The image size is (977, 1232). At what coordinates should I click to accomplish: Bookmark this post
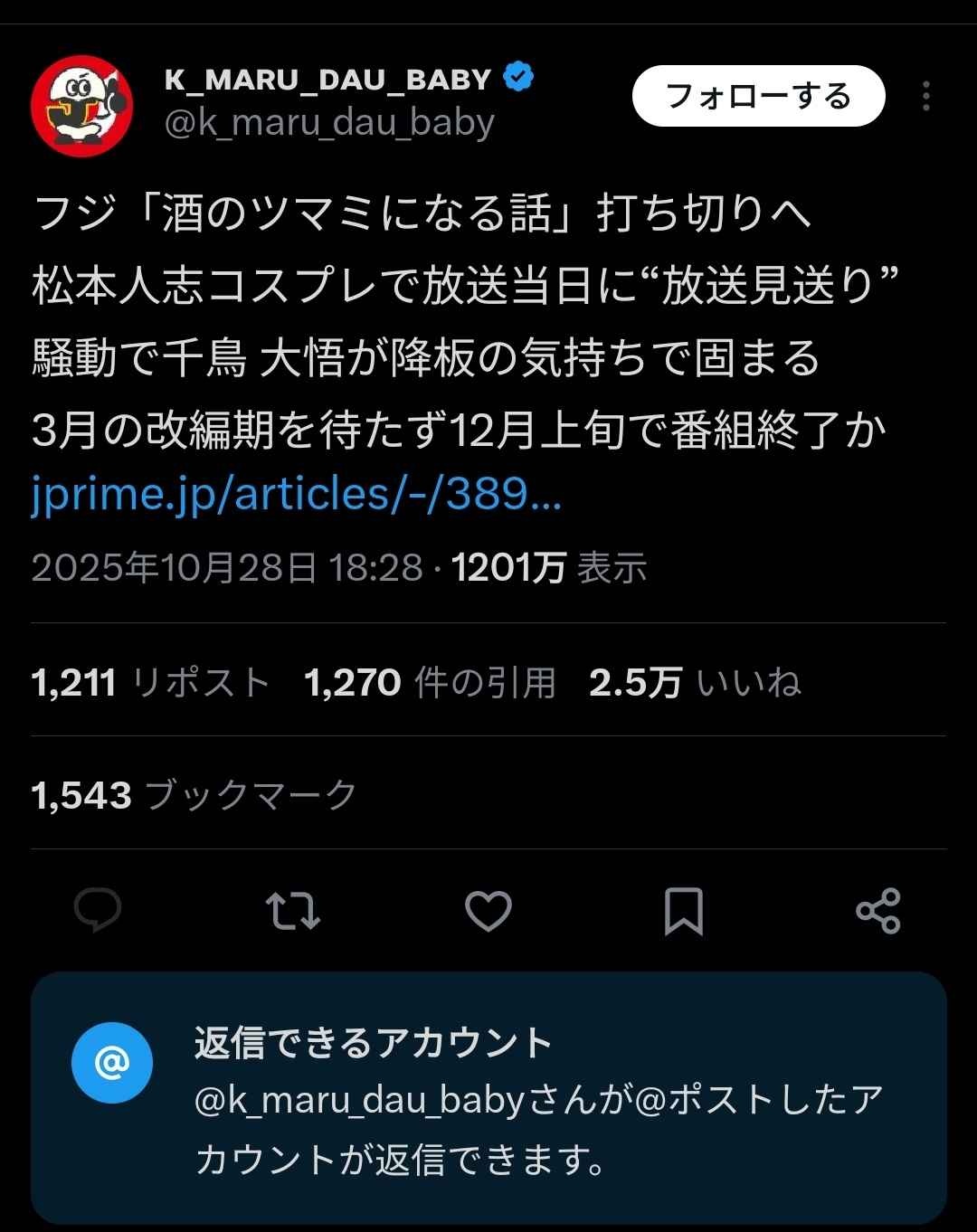[684, 910]
